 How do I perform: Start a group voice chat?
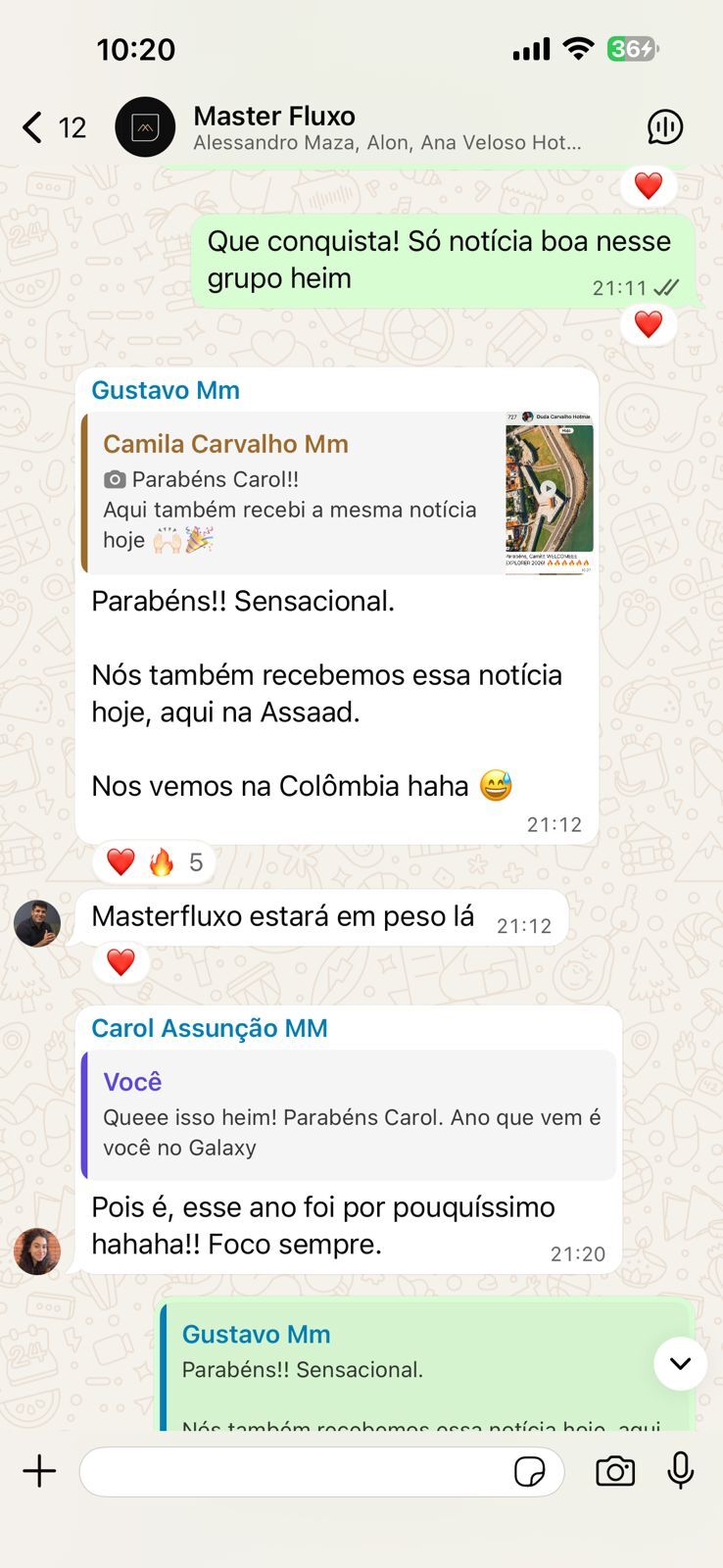pos(665,127)
